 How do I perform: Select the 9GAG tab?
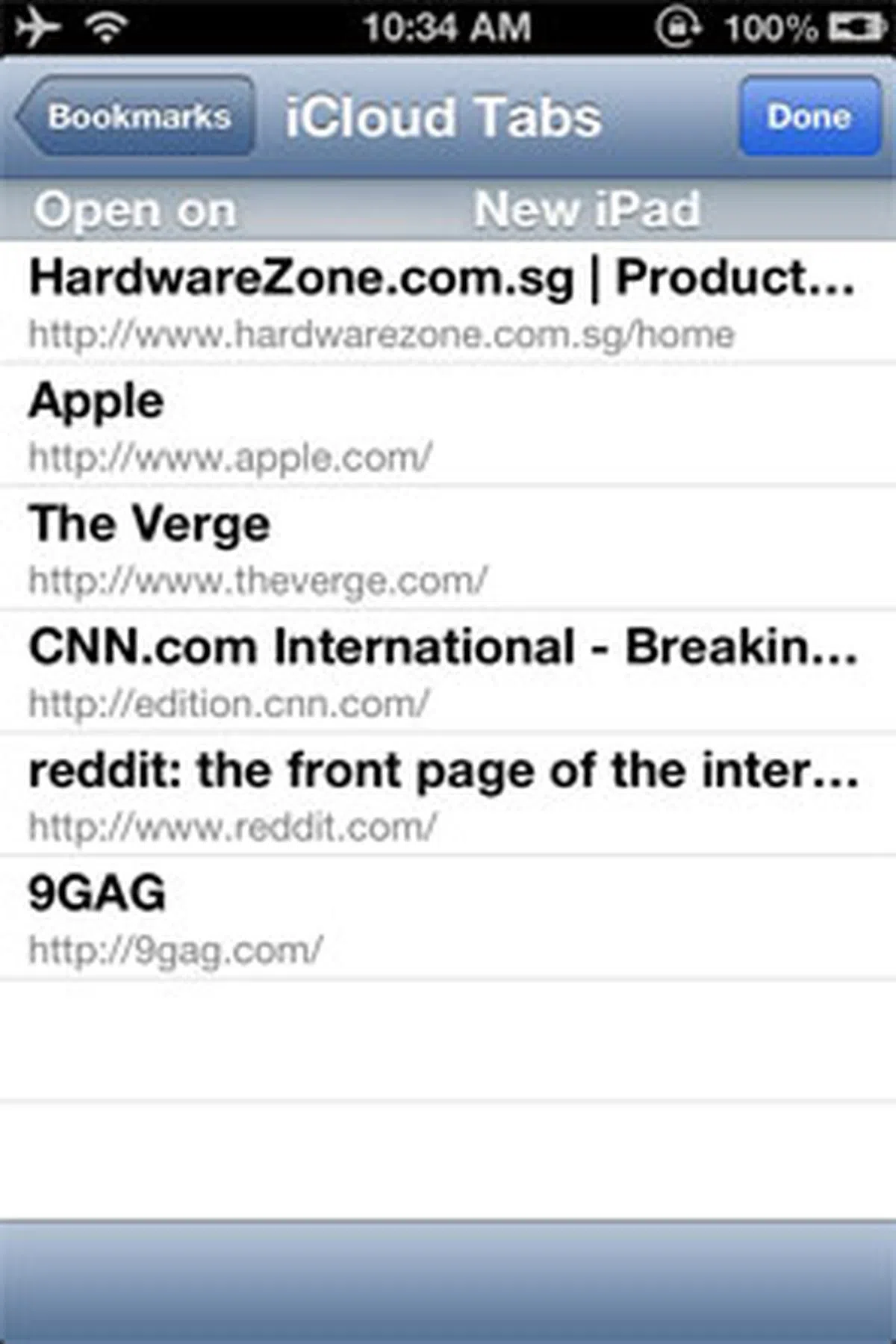(x=441, y=918)
